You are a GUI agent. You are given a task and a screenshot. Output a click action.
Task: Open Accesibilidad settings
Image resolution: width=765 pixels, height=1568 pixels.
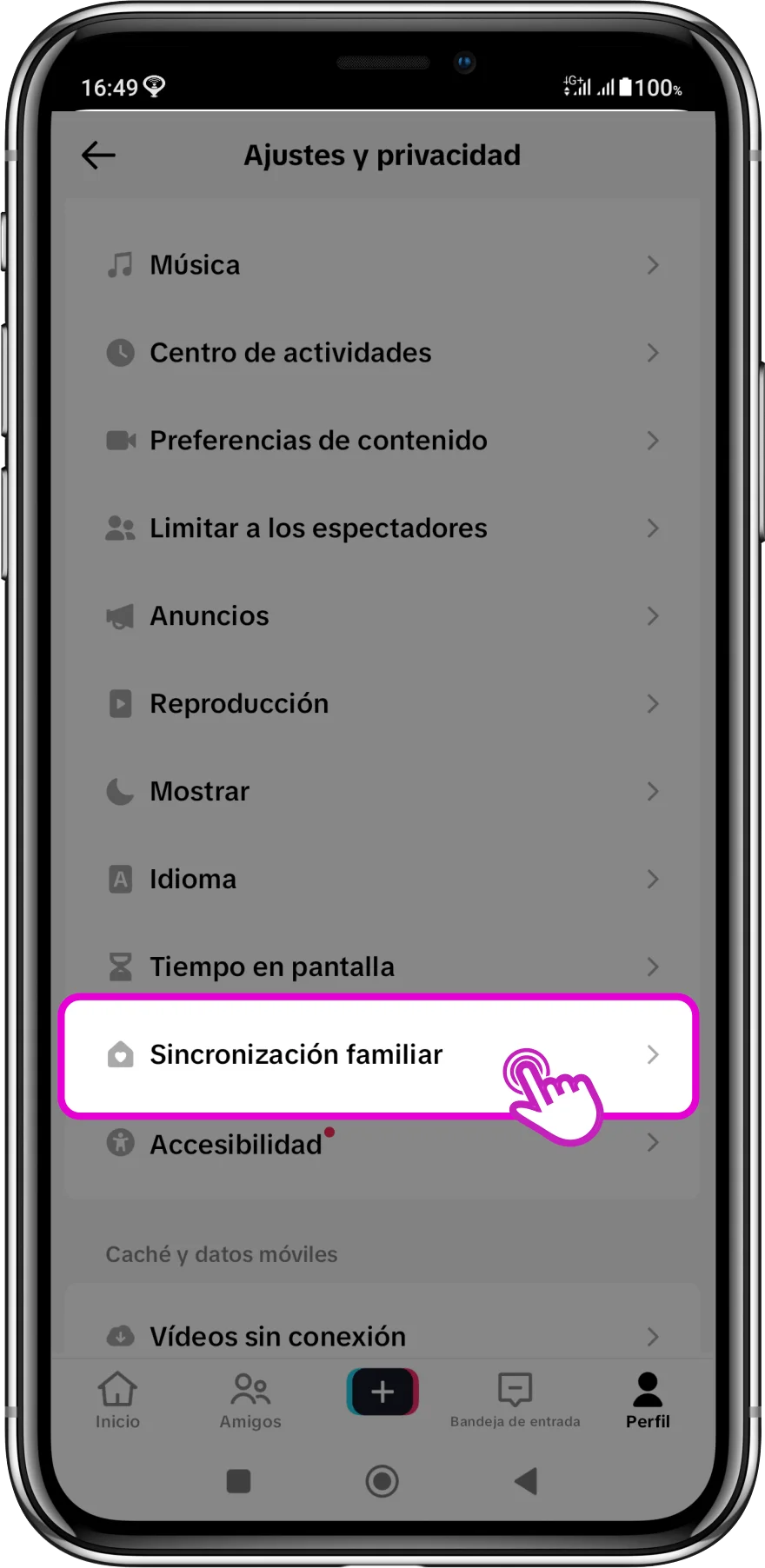click(x=381, y=1144)
